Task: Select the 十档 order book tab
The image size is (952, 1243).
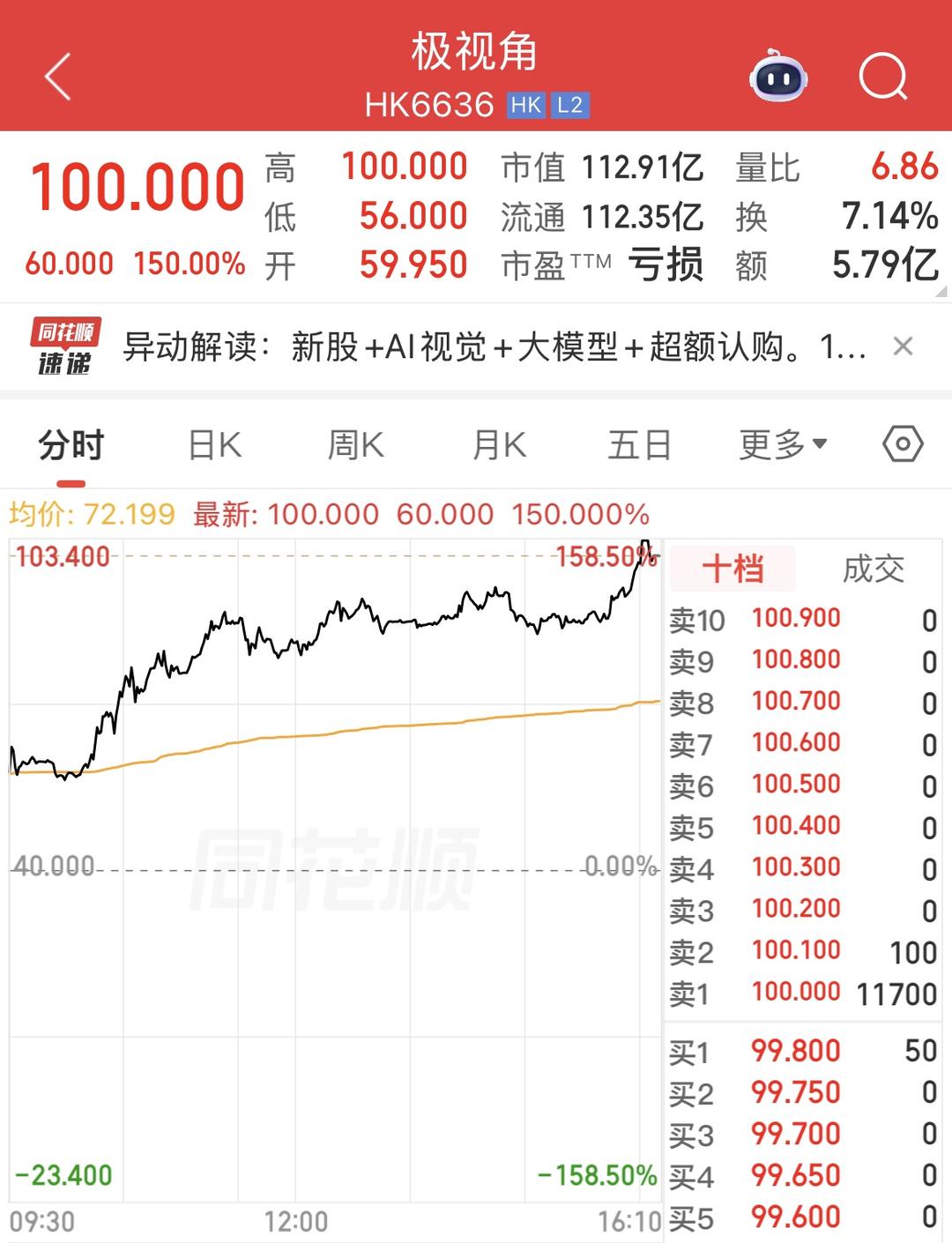Action: tap(733, 569)
